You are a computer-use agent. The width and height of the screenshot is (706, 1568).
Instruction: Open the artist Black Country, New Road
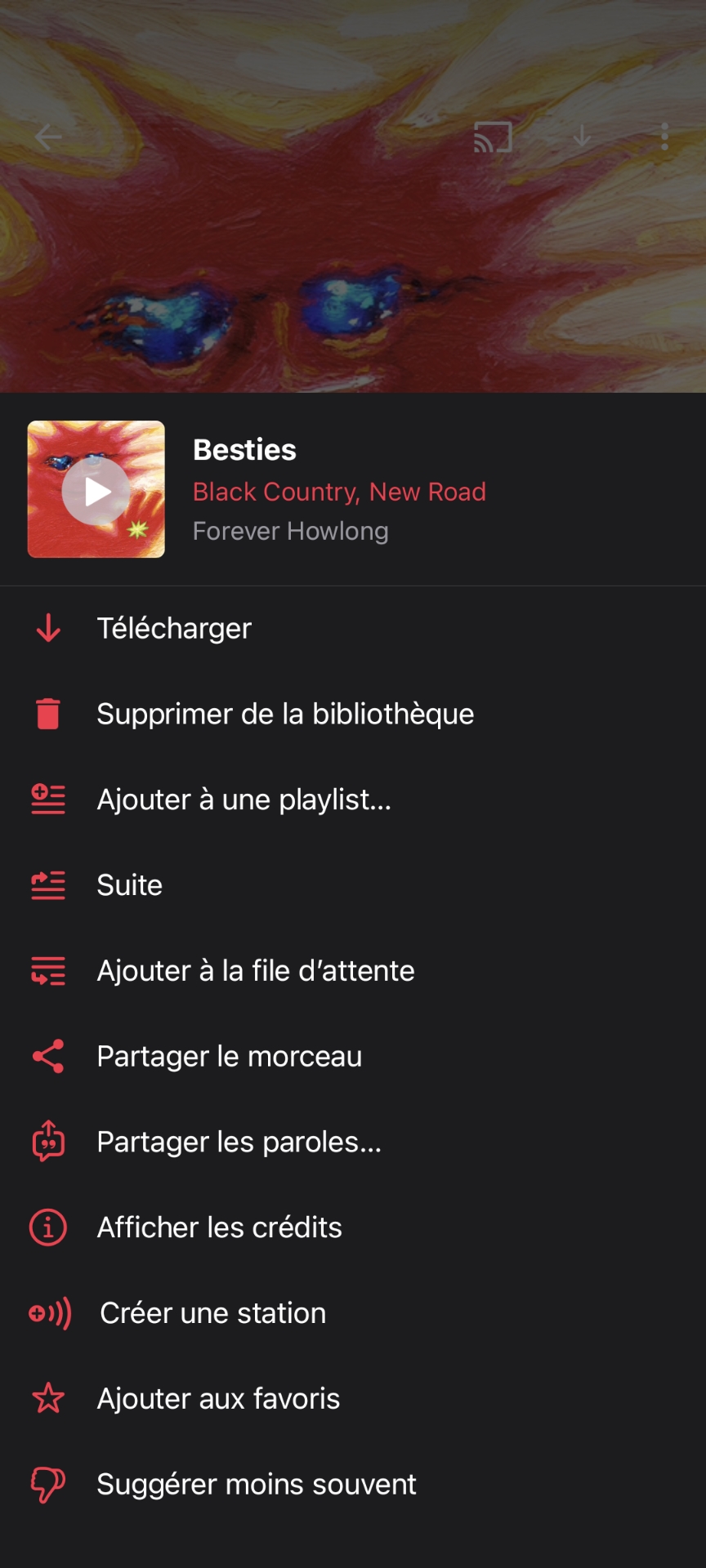339,492
